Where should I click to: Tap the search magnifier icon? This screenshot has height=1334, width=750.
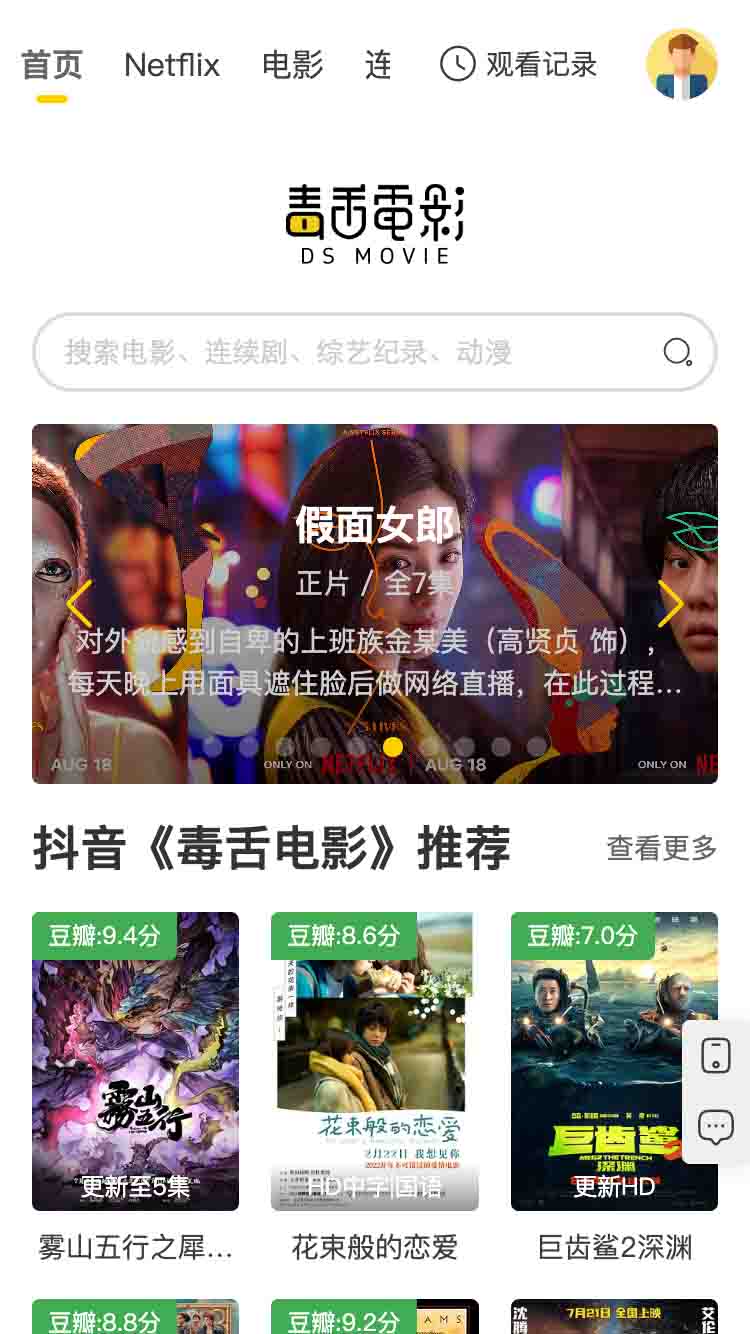point(677,352)
